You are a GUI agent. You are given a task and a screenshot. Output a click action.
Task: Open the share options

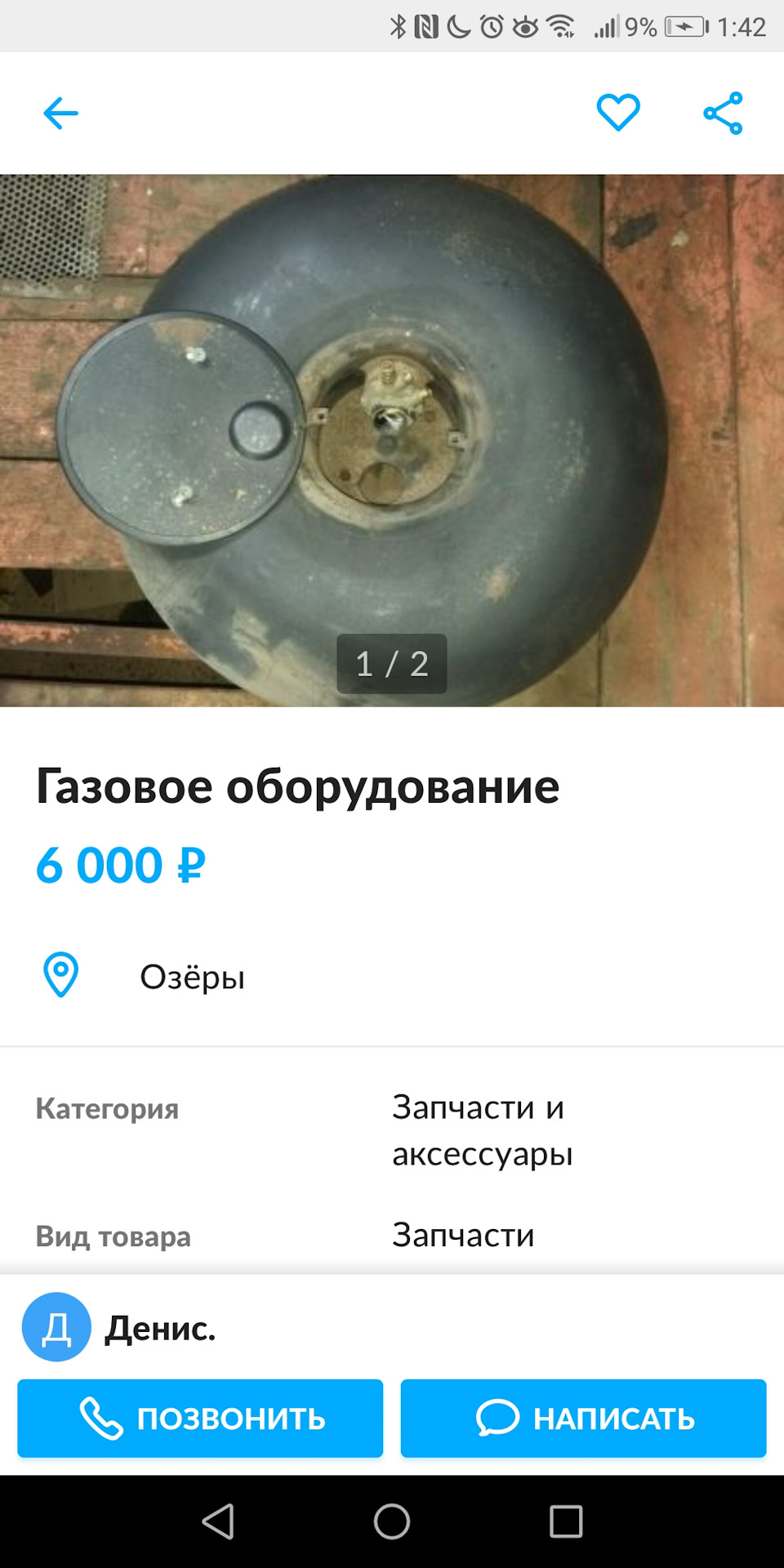(725, 113)
